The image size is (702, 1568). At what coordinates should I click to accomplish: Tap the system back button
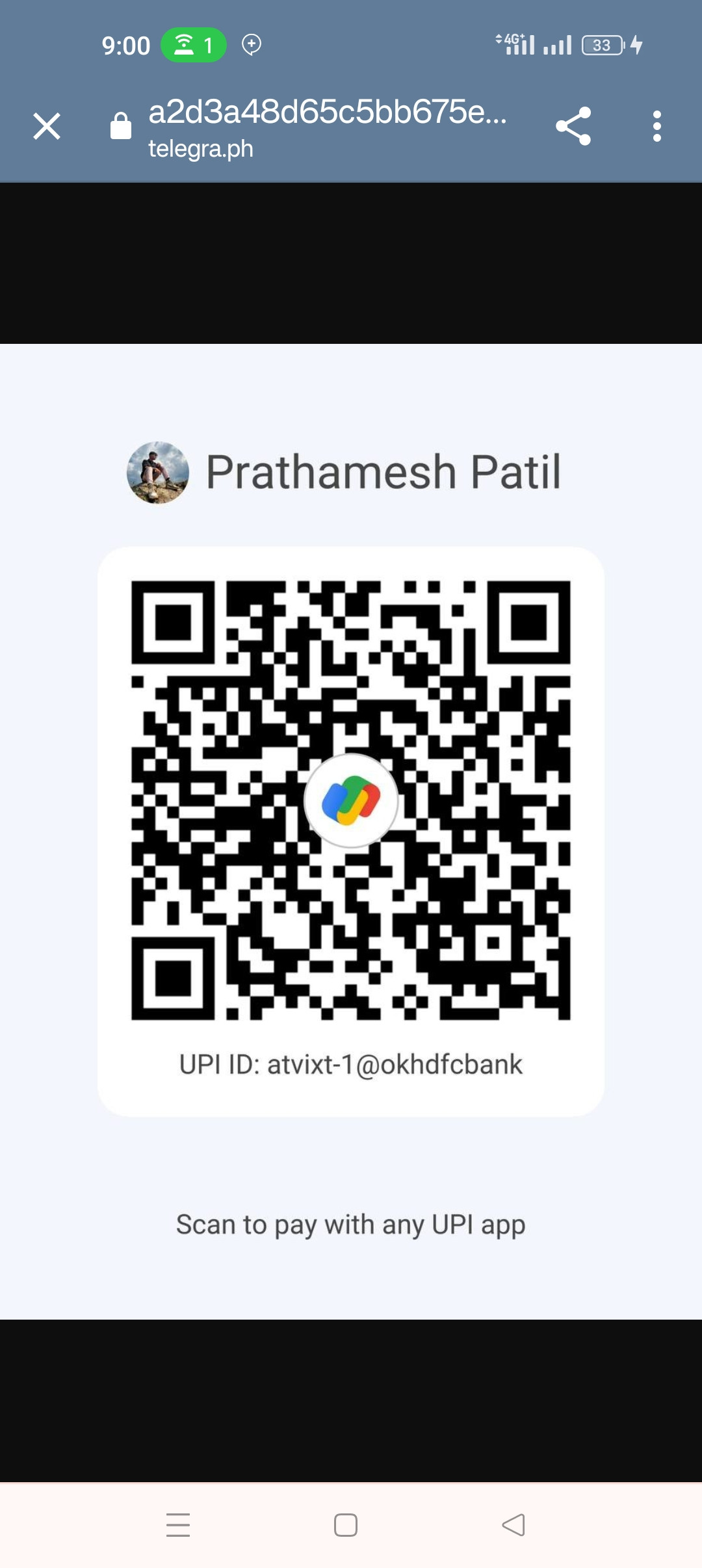513,1525
